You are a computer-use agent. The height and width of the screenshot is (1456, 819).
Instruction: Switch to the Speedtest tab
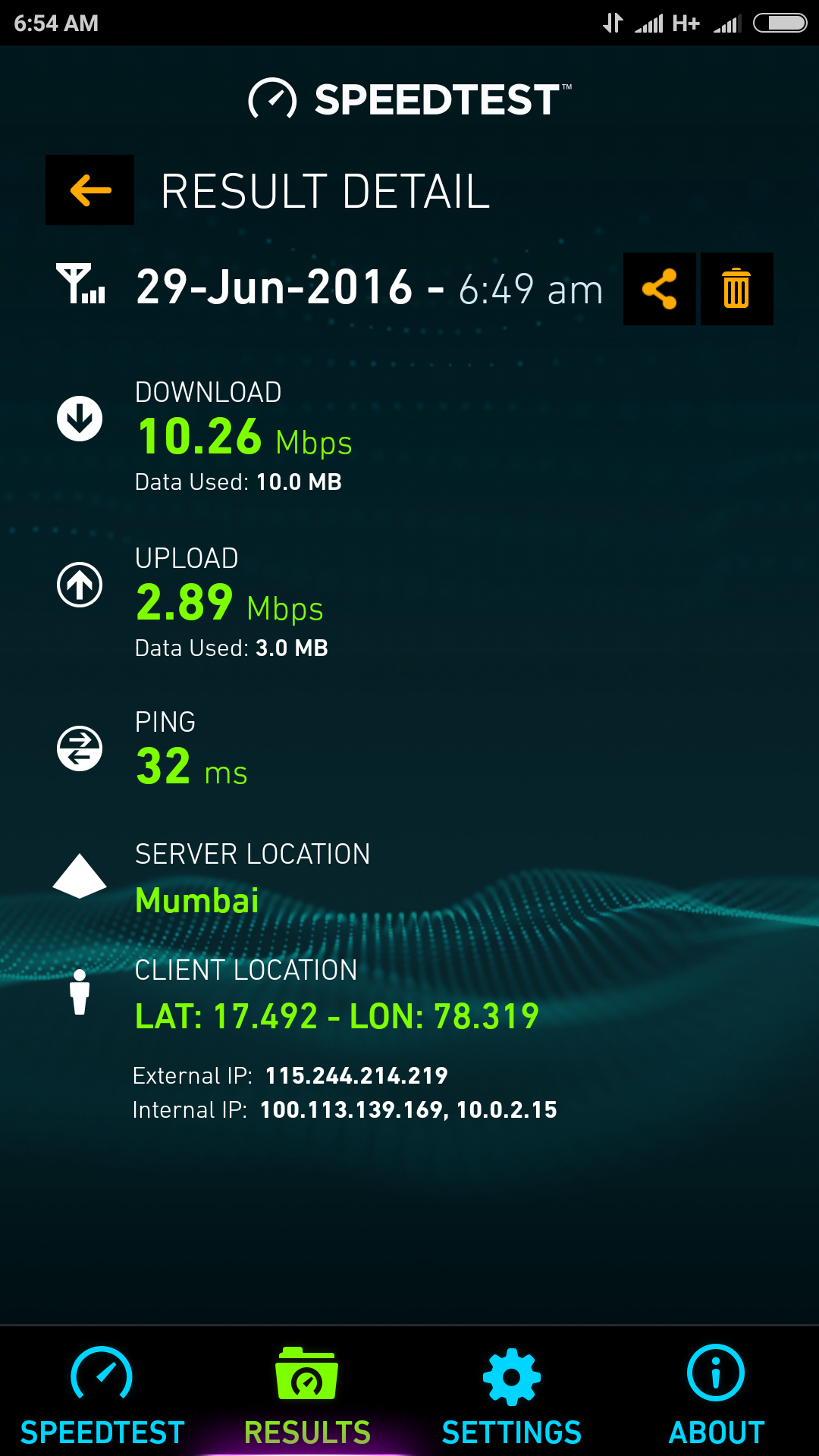coord(102,1394)
